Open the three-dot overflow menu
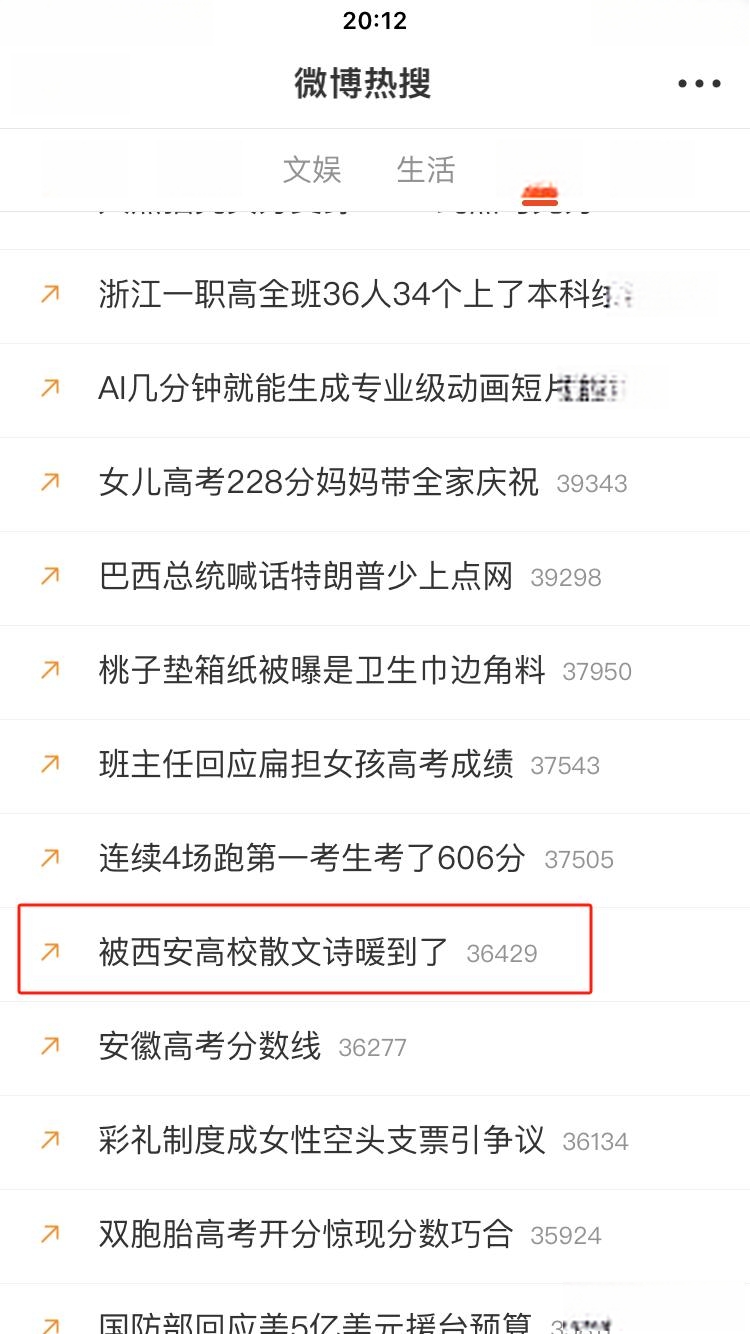Screen dimensions: 750x1334 click(699, 84)
